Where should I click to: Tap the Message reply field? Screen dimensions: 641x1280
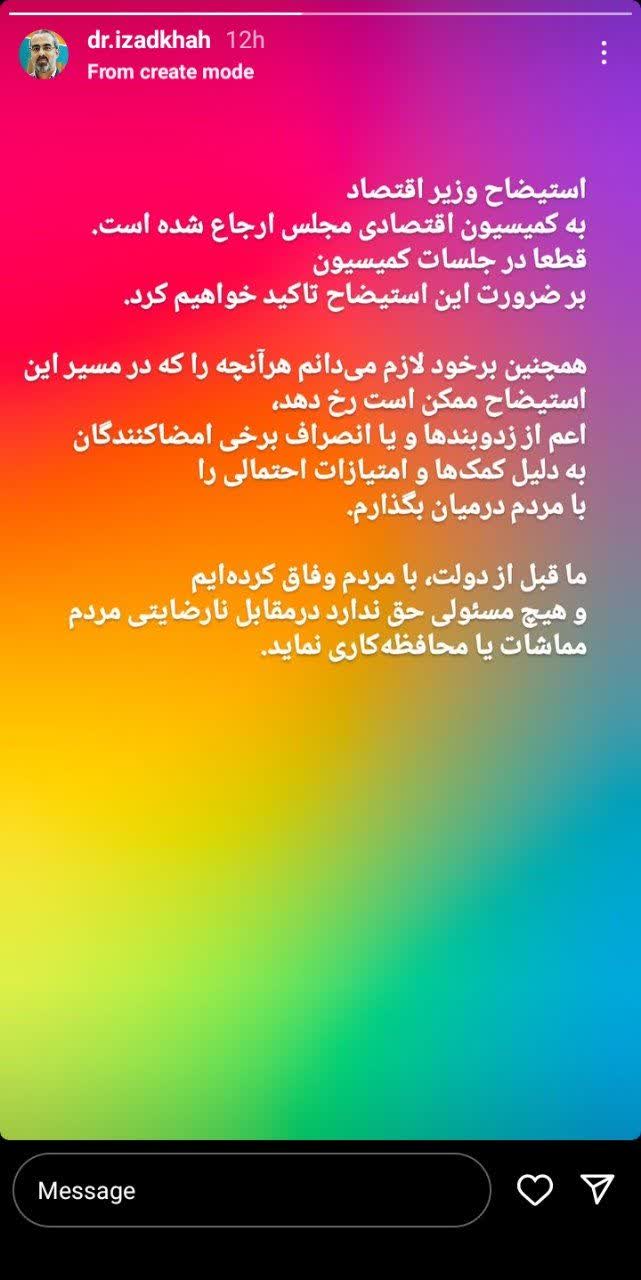coord(251,1190)
